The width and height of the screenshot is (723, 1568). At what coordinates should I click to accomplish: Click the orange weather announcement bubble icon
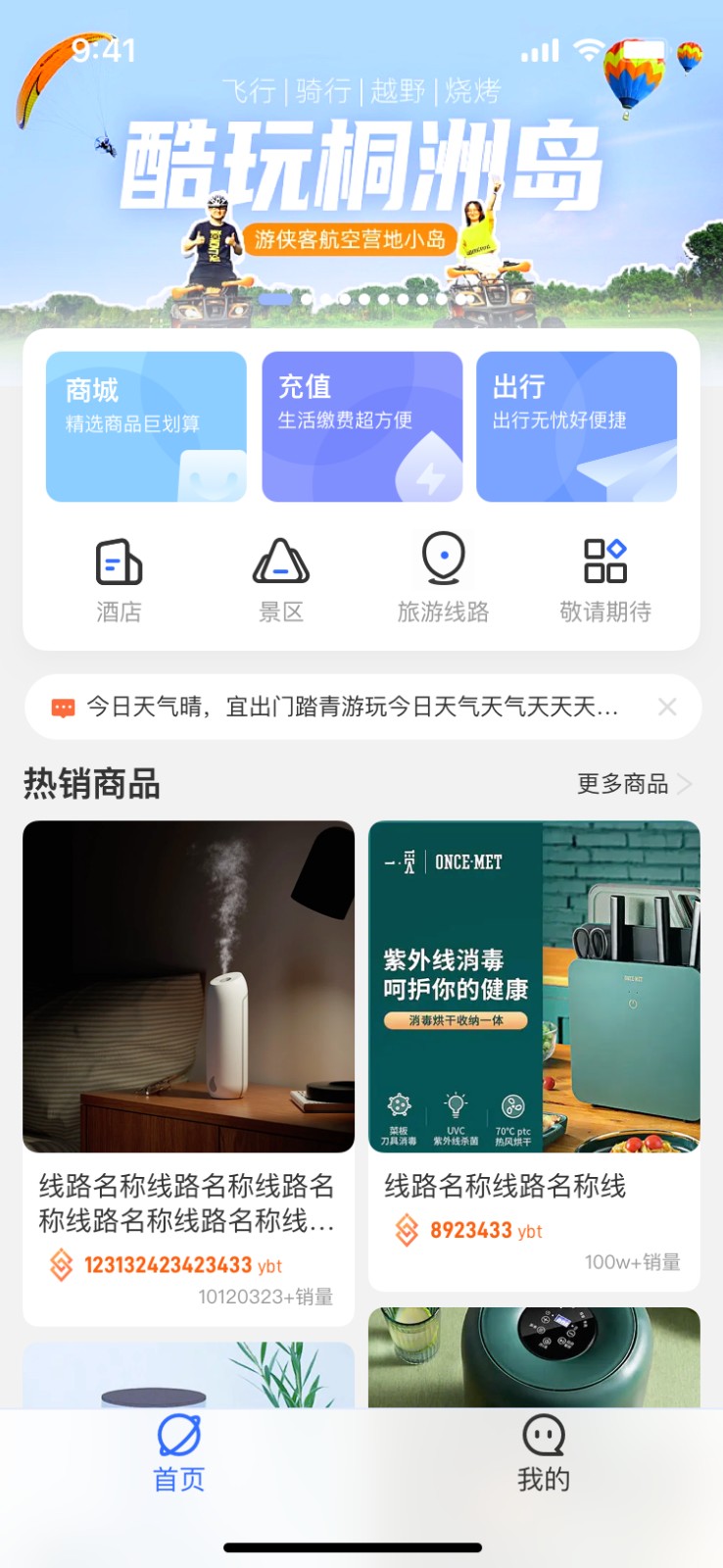[x=63, y=707]
